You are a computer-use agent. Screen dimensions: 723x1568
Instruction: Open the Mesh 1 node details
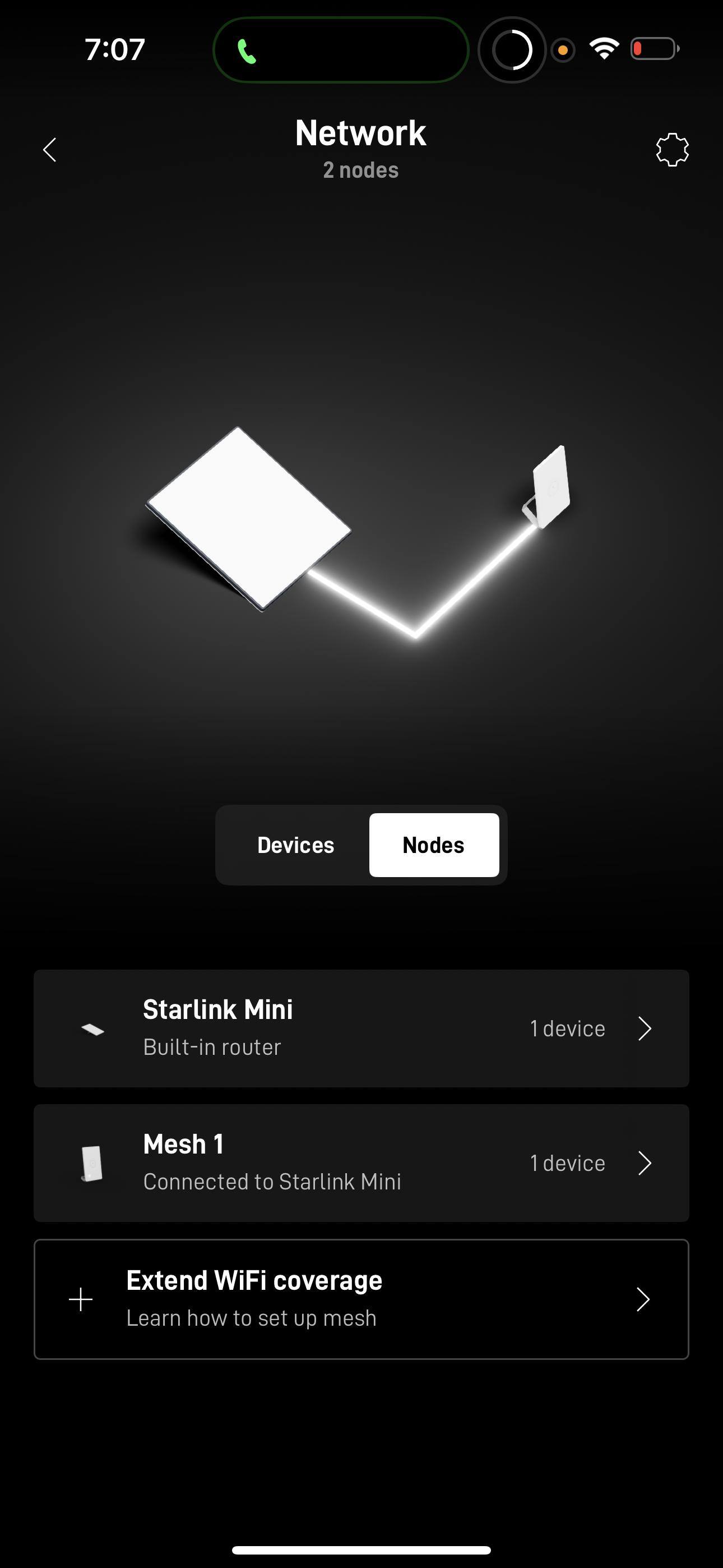(x=361, y=1163)
